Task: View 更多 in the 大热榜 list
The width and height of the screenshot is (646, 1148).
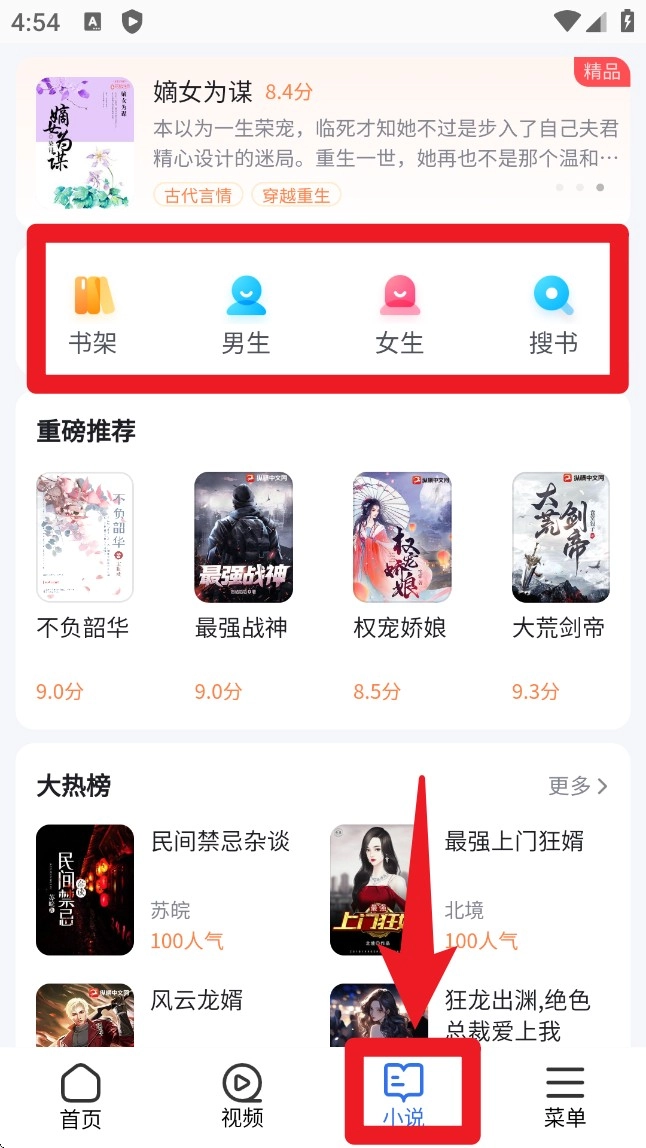Action: pyautogui.click(x=578, y=786)
